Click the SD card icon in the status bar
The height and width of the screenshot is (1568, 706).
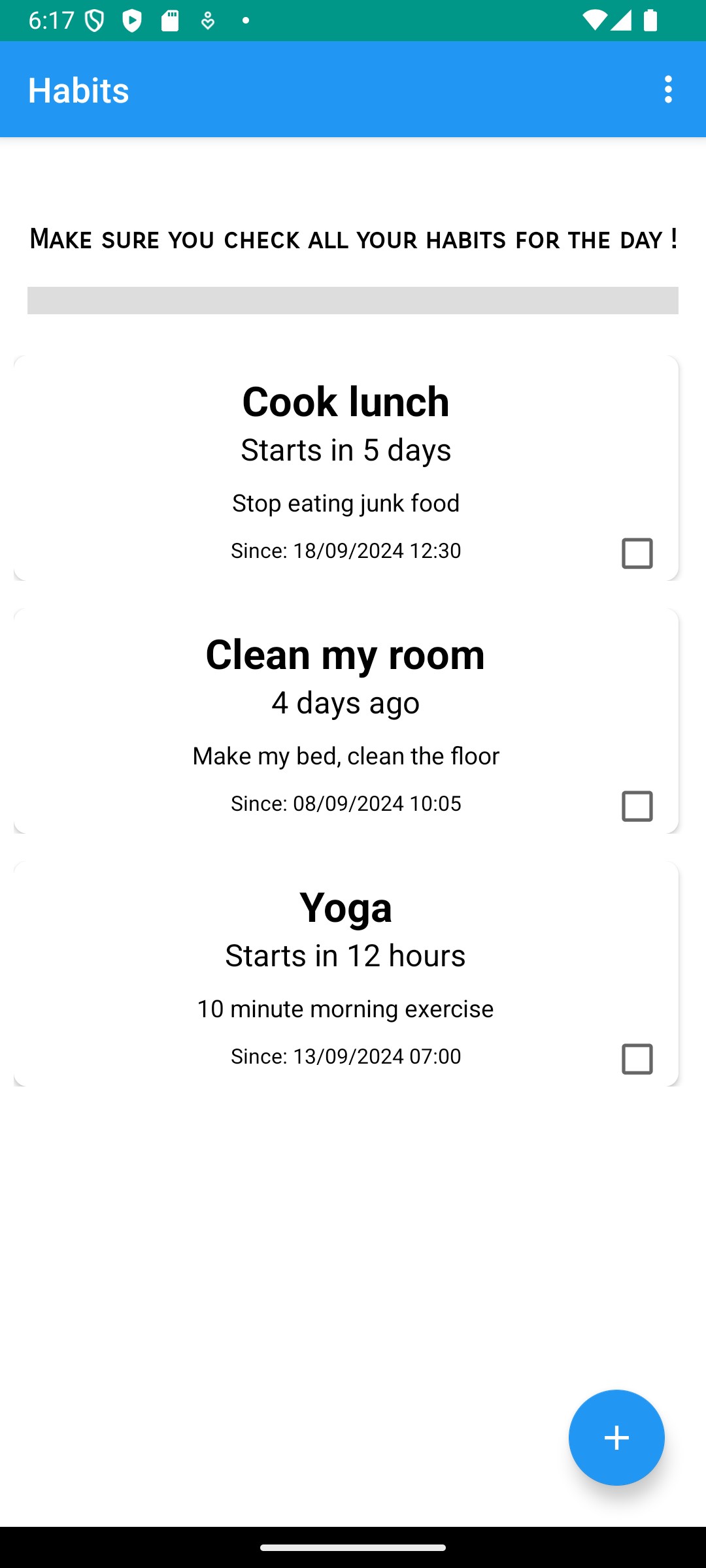pos(170,20)
